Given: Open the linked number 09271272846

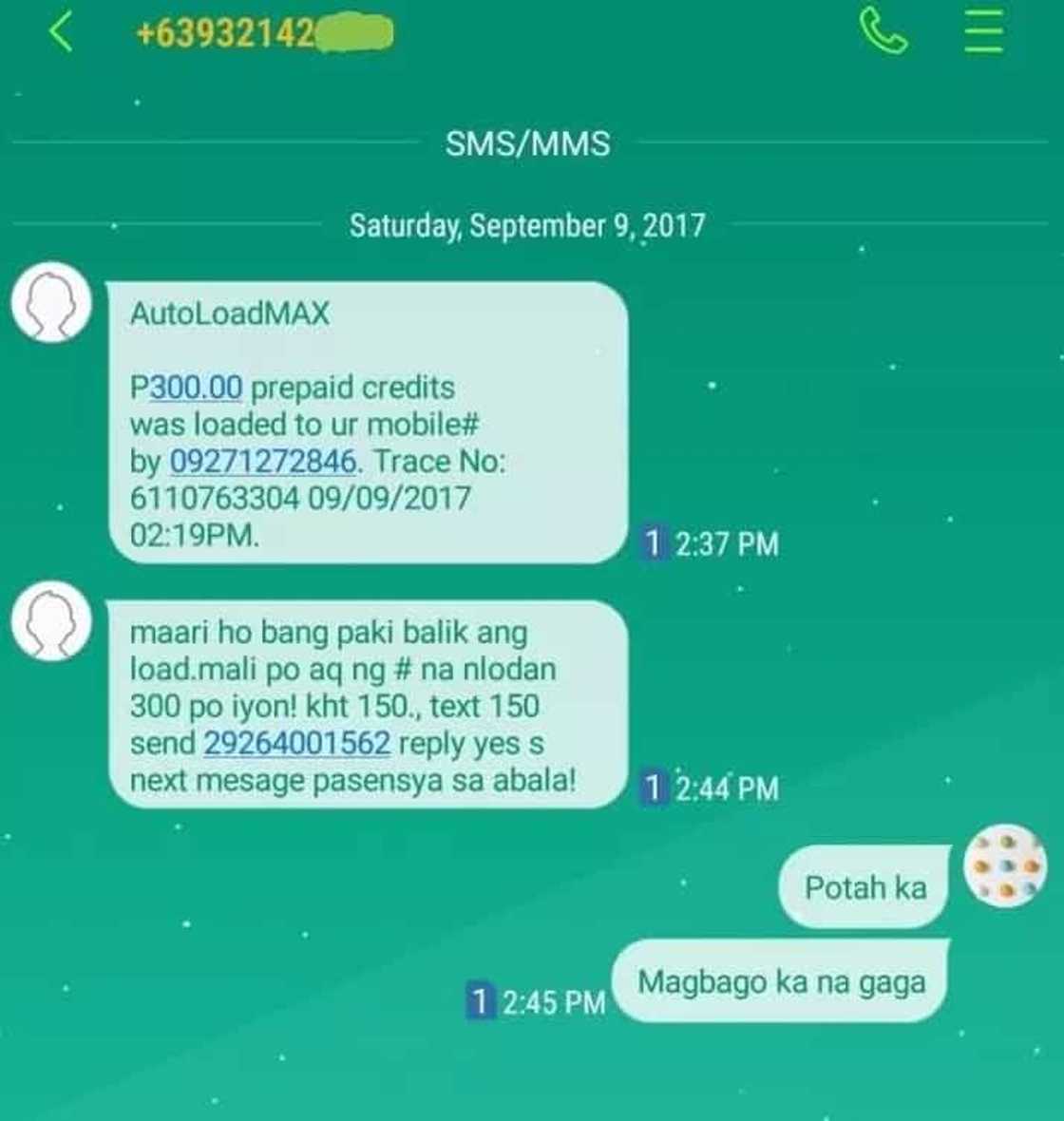Looking at the screenshot, I should 262,462.
